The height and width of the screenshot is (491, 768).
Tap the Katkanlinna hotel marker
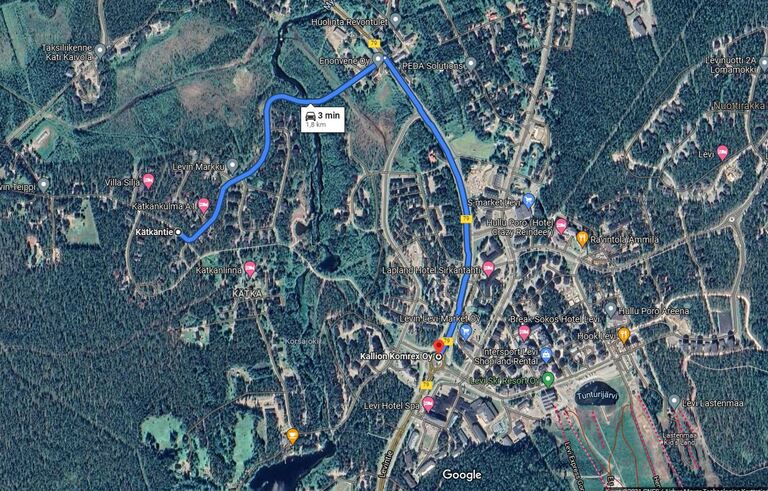tap(249, 269)
